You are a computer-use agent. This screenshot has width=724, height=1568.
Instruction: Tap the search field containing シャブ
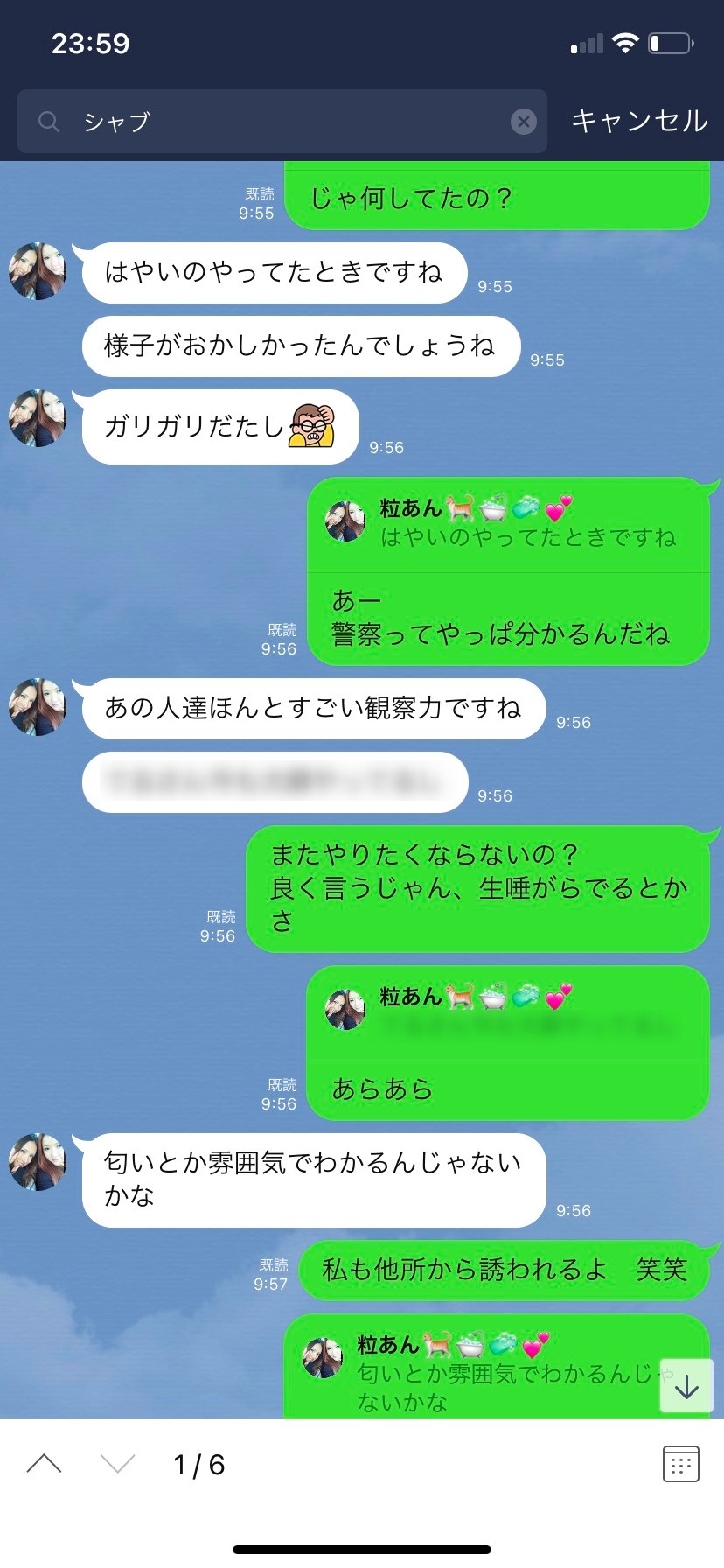click(x=280, y=122)
